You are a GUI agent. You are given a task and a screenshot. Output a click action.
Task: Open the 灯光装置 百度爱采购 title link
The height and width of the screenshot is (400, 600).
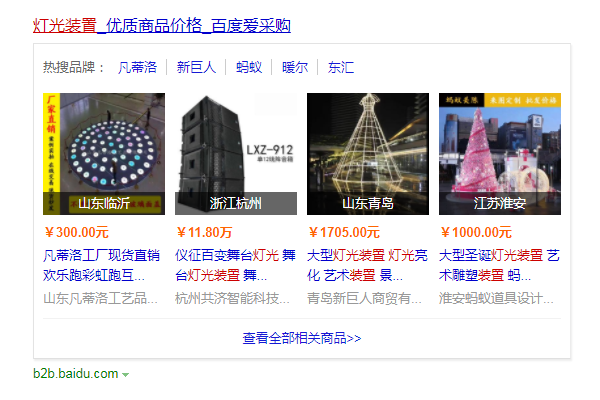(162, 24)
